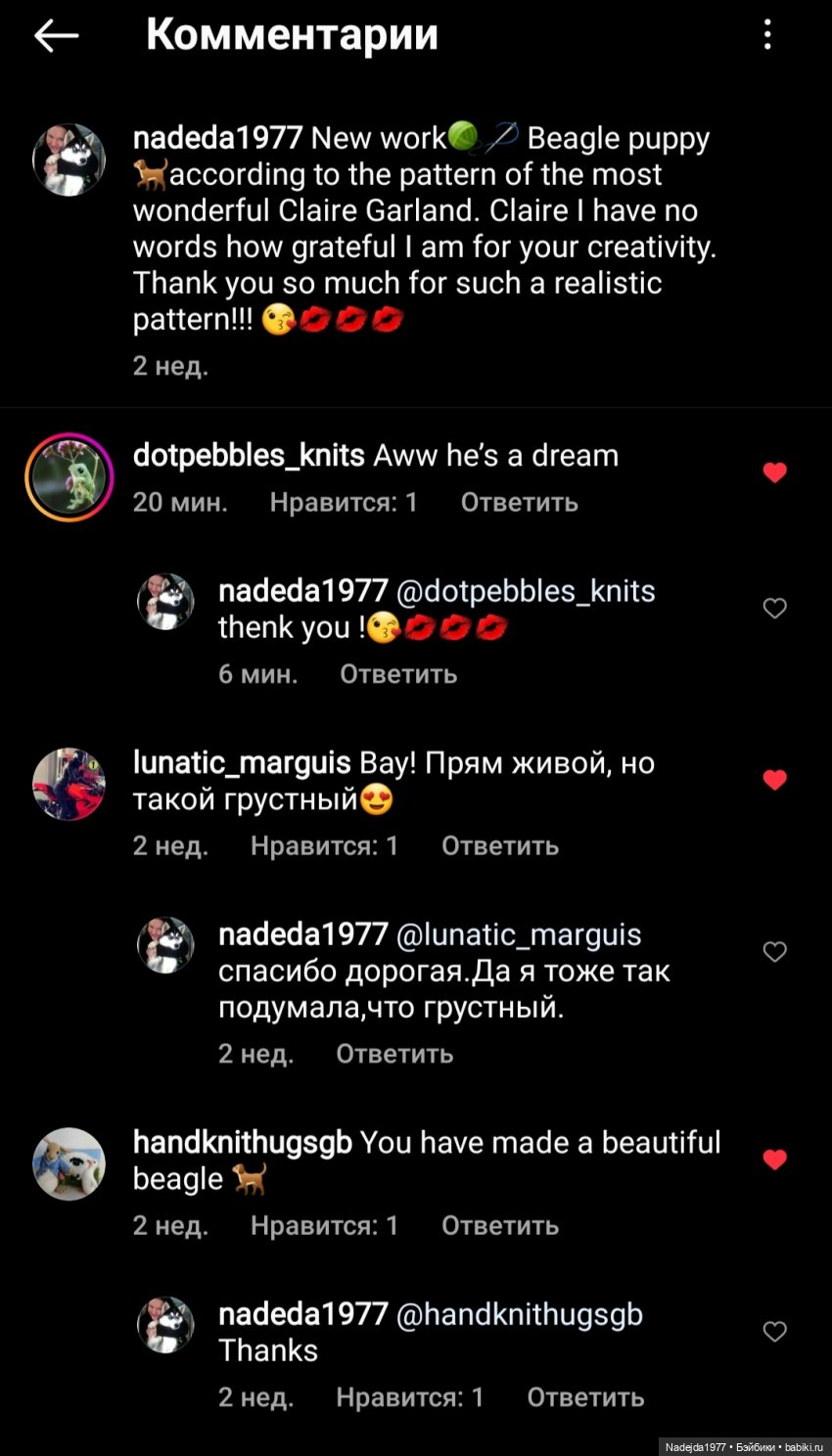The height and width of the screenshot is (1456, 832).
Task: Like nadeda1977's "Thanks" reply
Action: coord(774,1332)
